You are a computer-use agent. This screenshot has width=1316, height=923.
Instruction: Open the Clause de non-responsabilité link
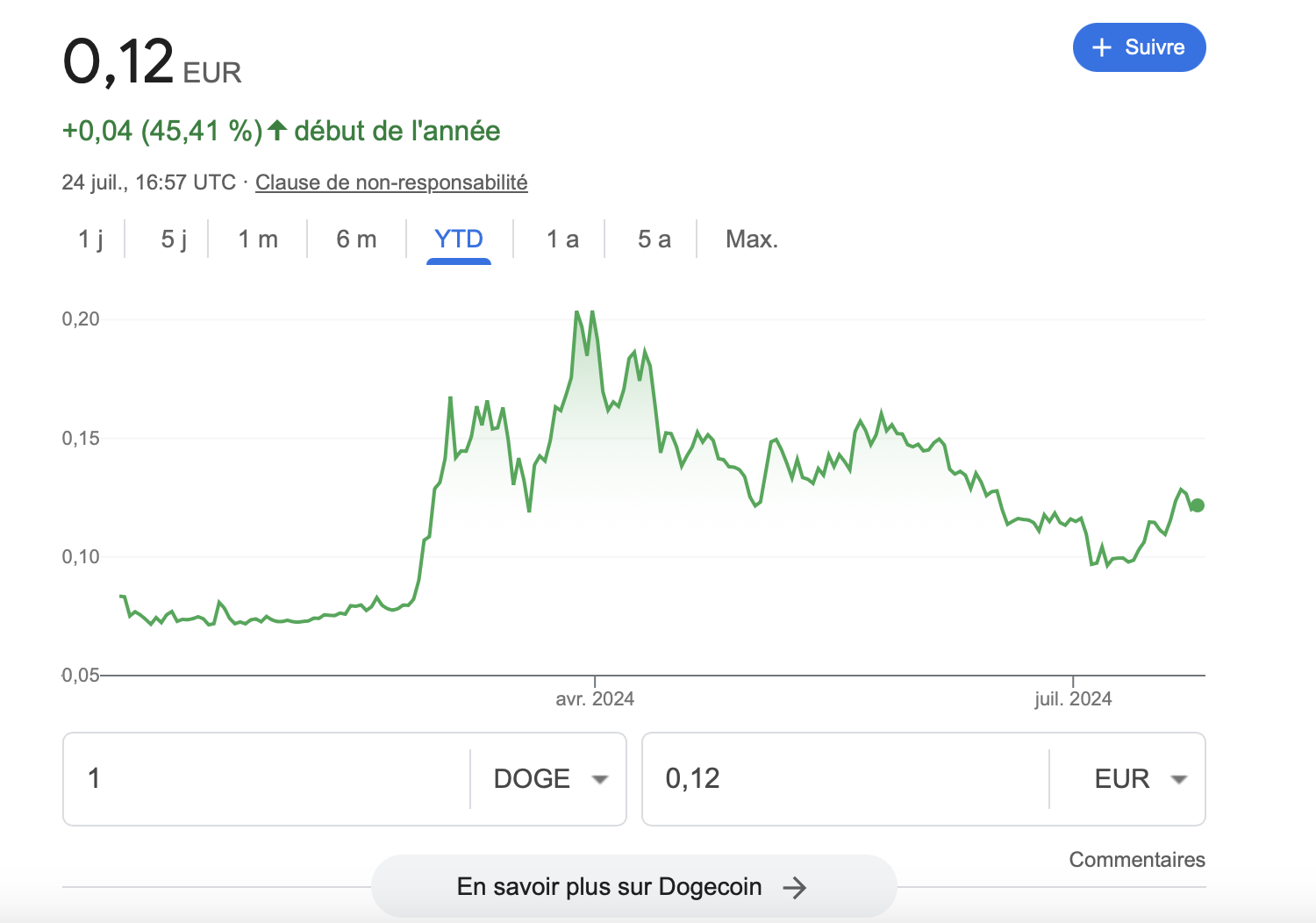(391, 182)
